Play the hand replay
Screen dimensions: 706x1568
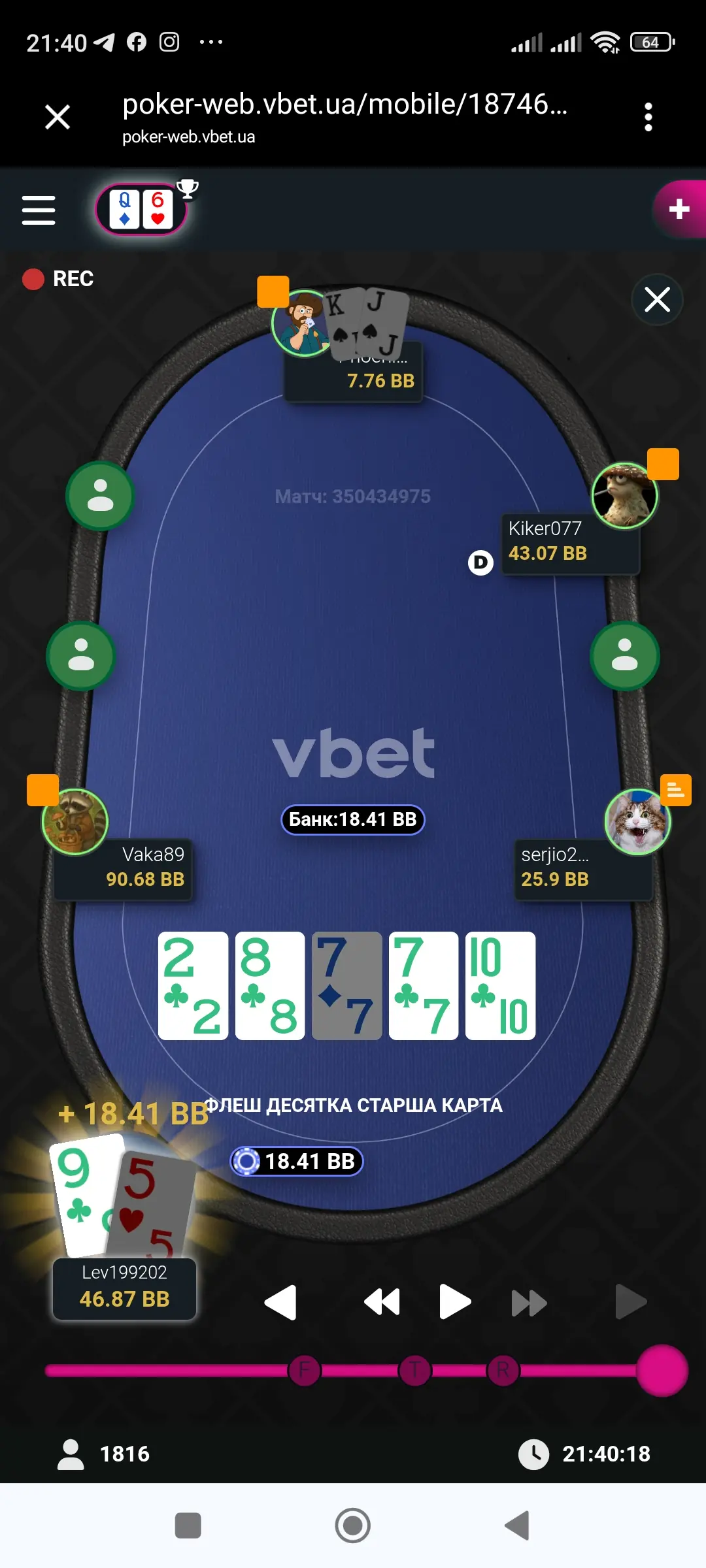(456, 1302)
